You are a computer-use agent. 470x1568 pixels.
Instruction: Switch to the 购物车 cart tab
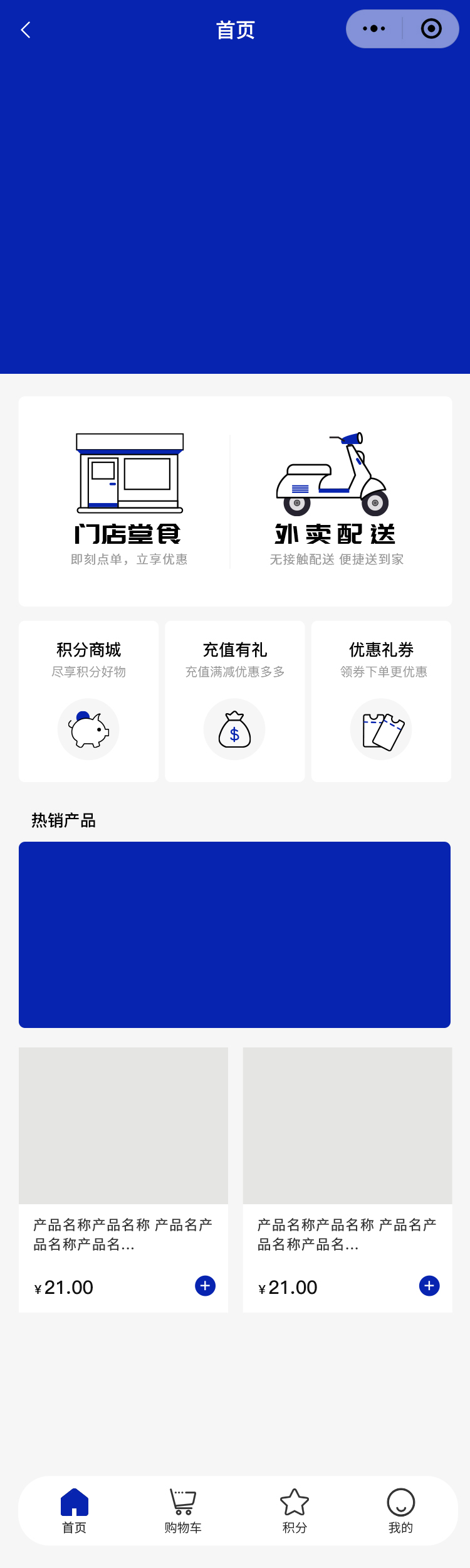pos(183,1510)
